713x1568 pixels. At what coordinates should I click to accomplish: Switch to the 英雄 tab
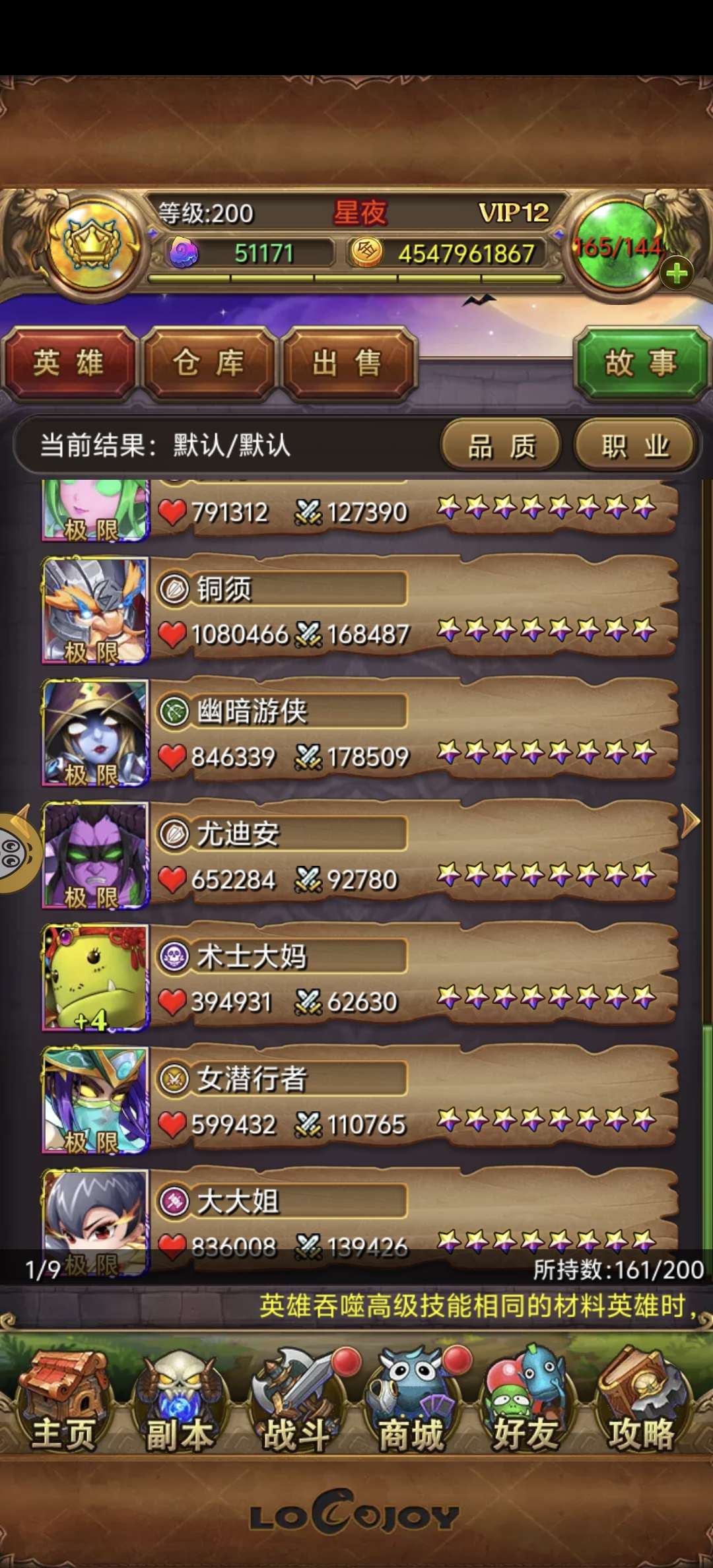coord(69,364)
